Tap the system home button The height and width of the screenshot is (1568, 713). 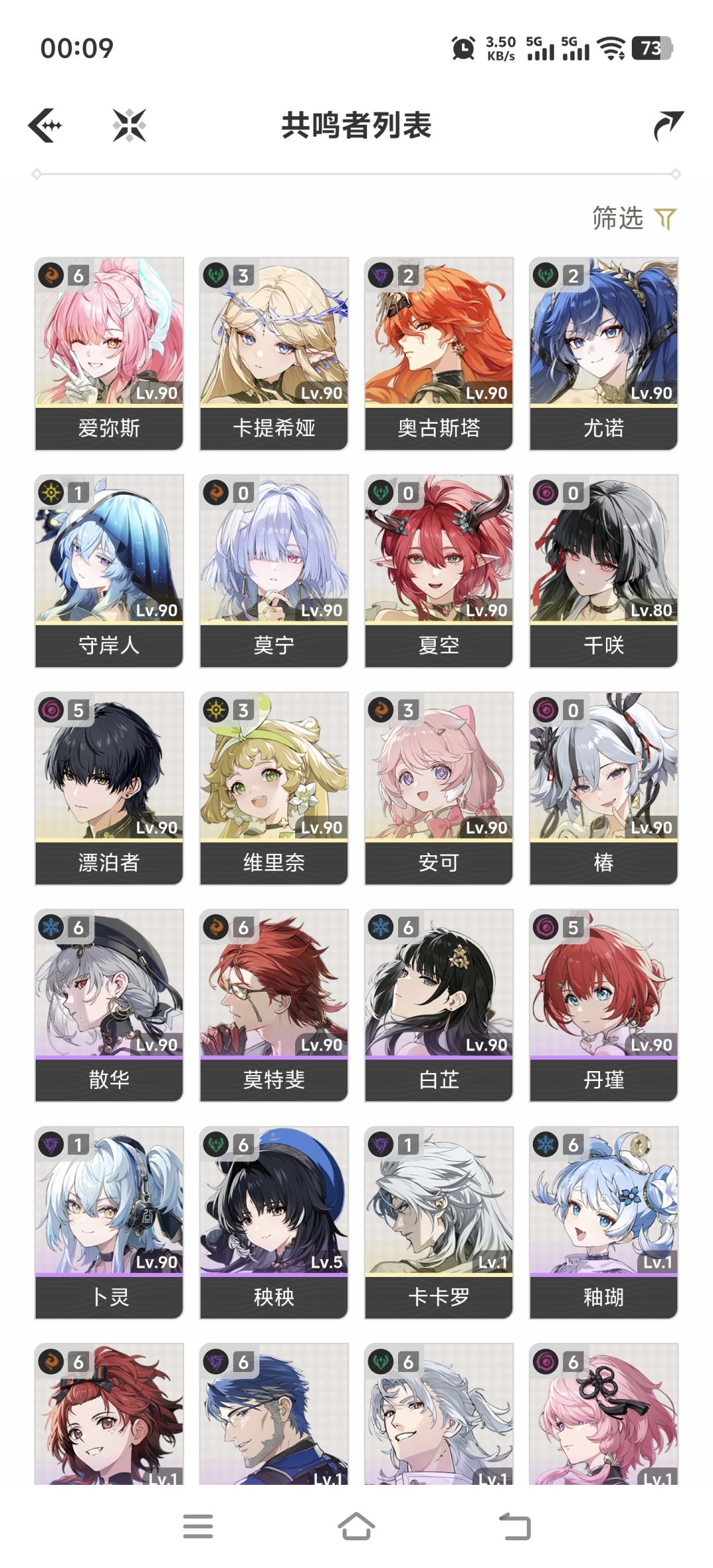pyautogui.click(x=356, y=1526)
